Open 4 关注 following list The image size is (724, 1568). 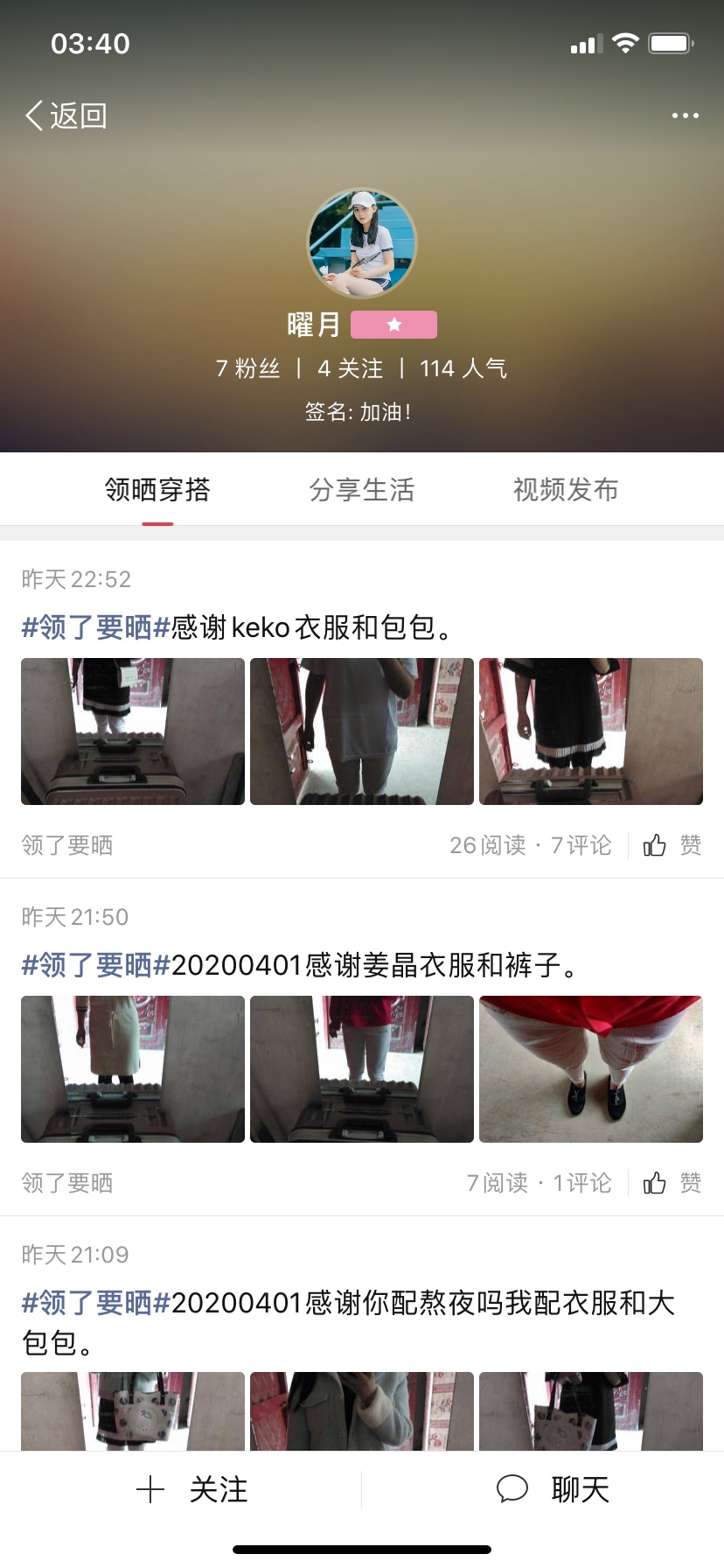[x=350, y=368]
